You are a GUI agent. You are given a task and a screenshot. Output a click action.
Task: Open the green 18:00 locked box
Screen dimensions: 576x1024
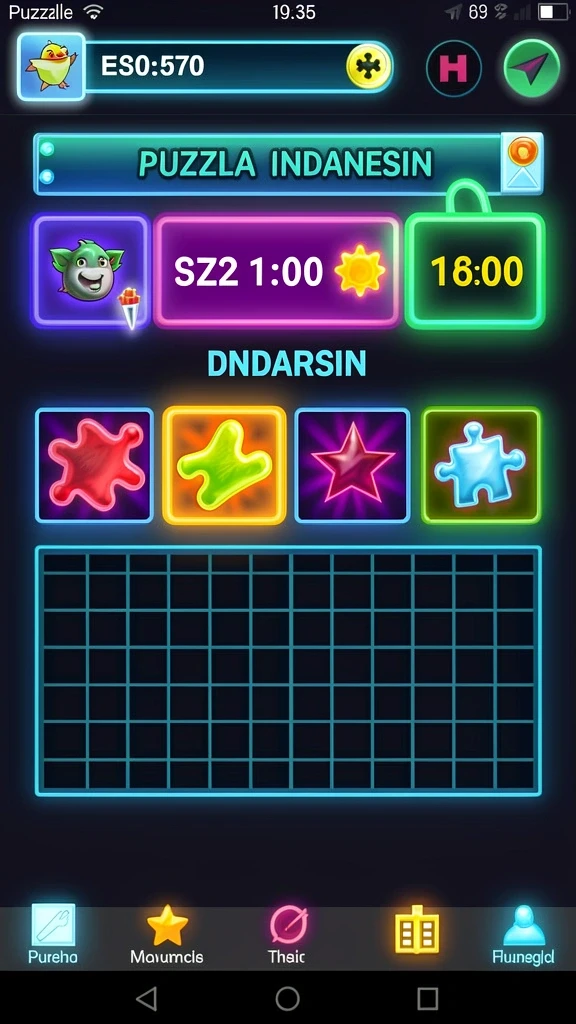click(x=475, y=270)
